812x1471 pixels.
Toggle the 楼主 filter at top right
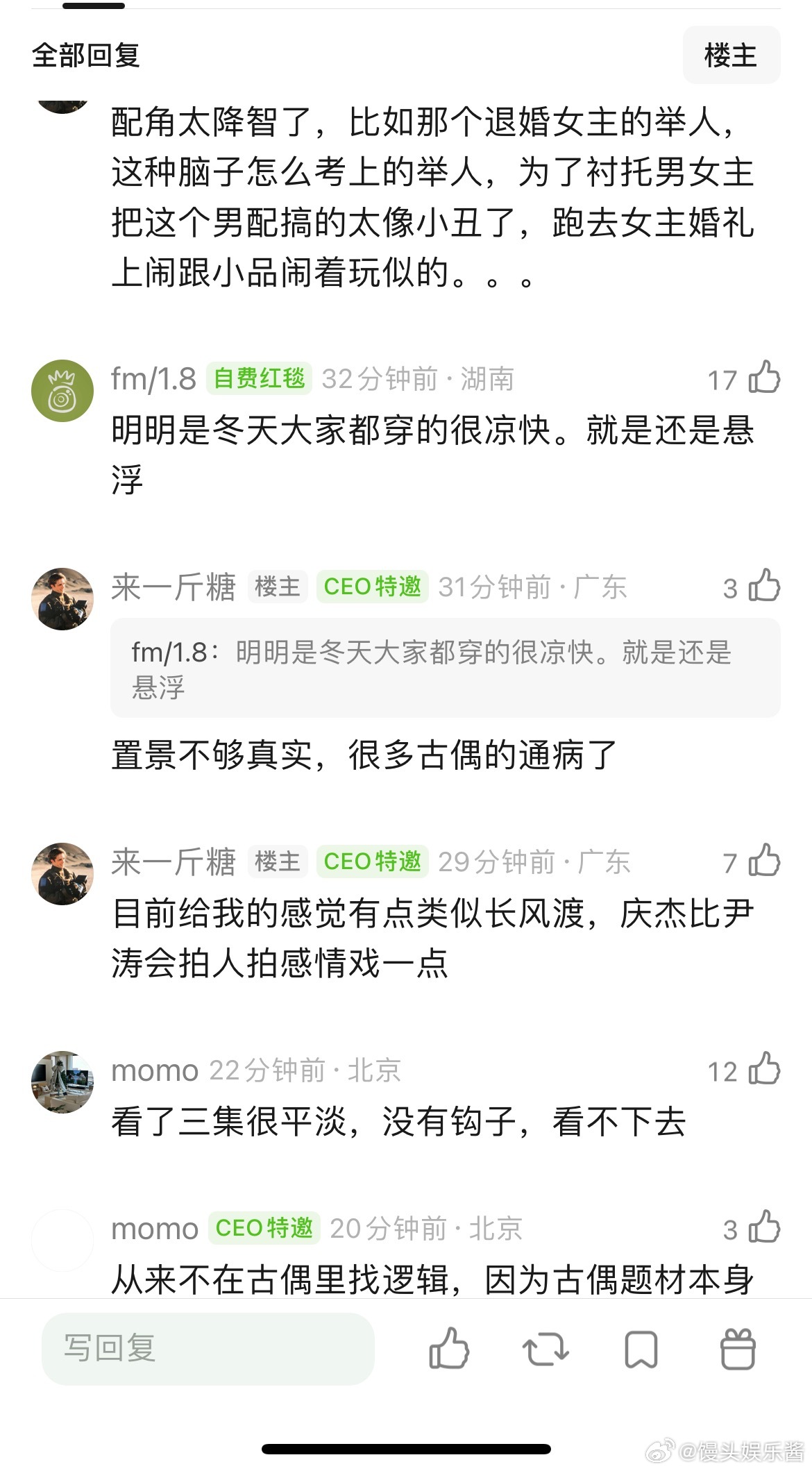coord(731,56)
